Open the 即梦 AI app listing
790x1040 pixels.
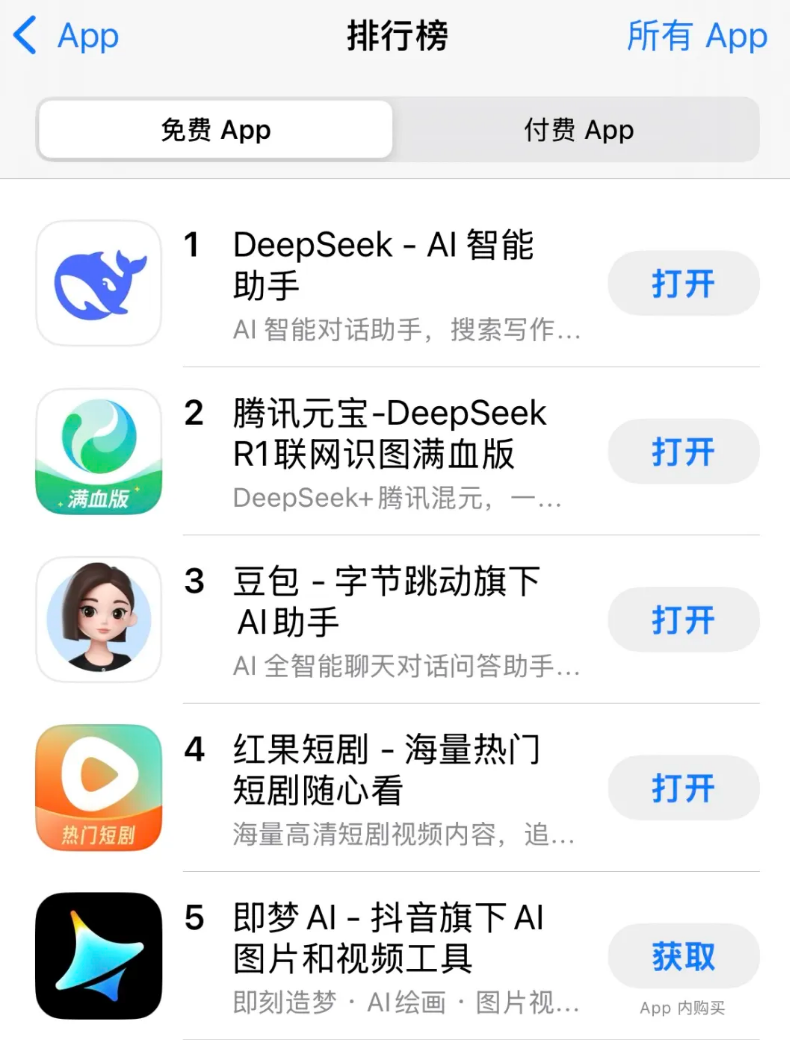click(x=388, y=937)
